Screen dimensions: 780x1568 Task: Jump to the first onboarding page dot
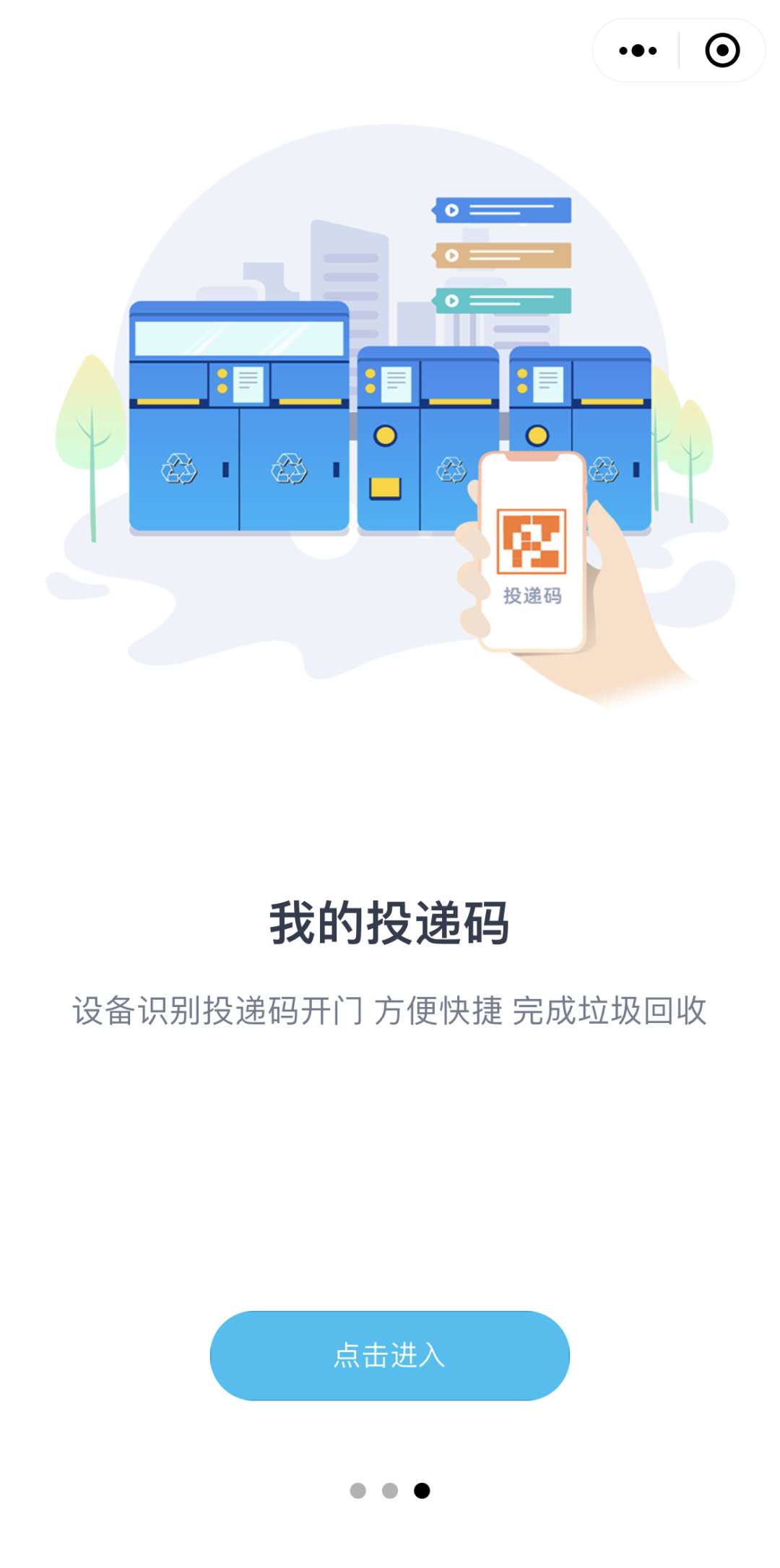tap(357, 1490)
